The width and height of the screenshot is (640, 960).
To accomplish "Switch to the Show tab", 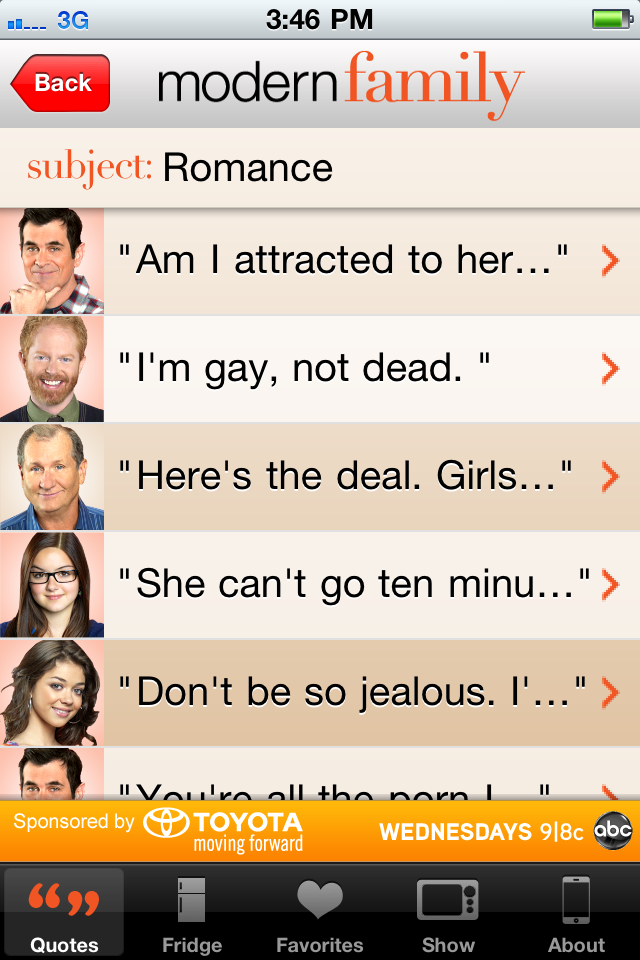I will tap(448, 912).
